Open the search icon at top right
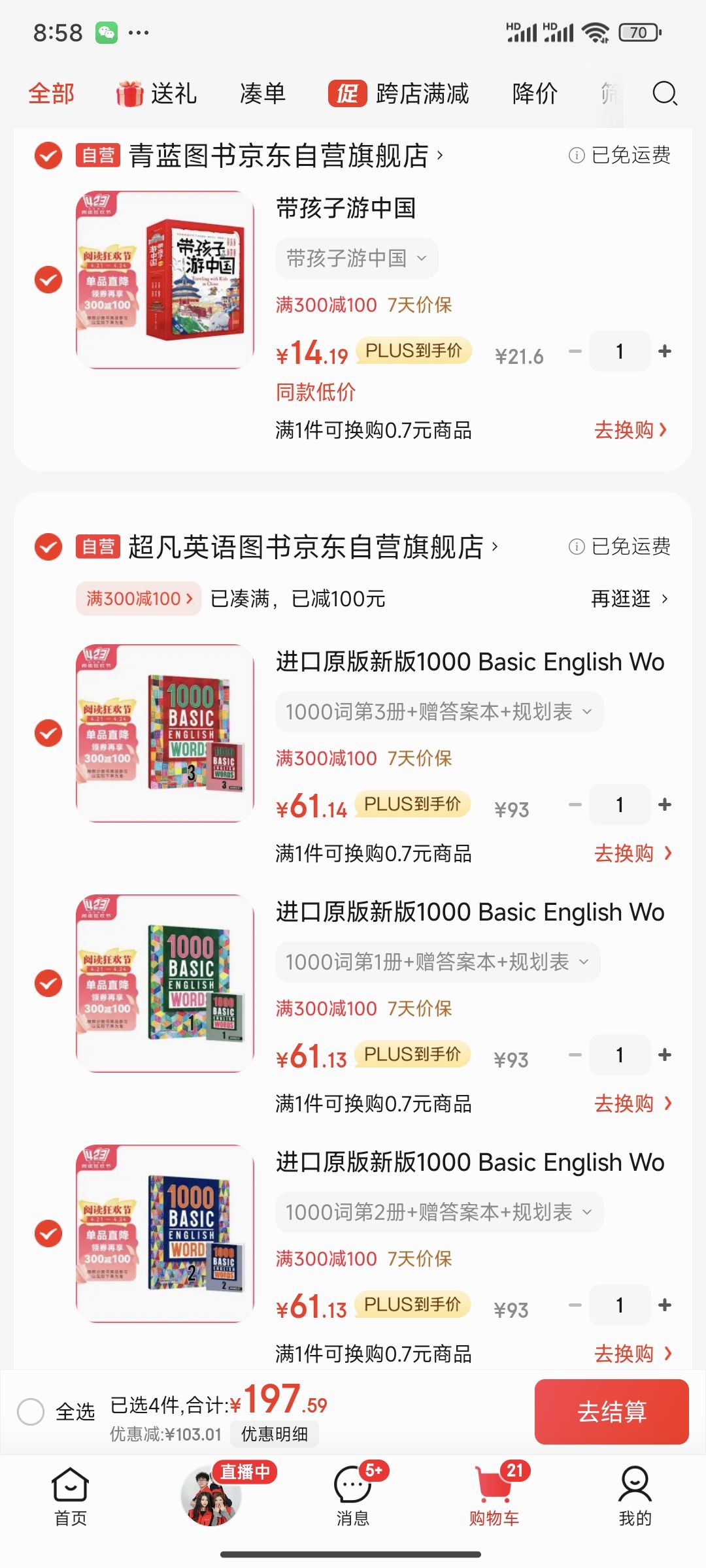 tap(665, 94)
